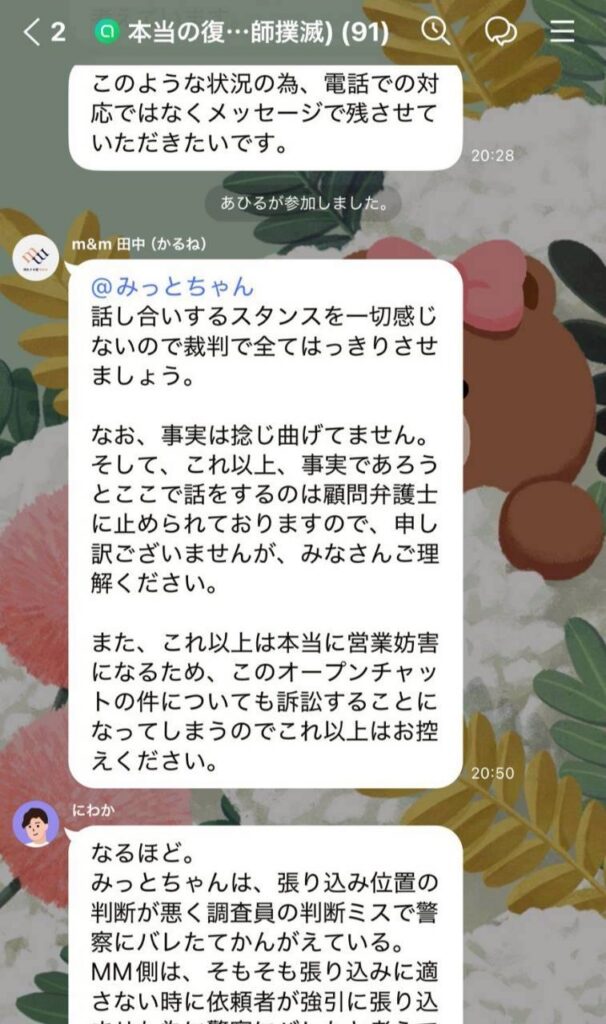Search within this open chat
This screenshot has width=606, height=1024.
(436, 32)
